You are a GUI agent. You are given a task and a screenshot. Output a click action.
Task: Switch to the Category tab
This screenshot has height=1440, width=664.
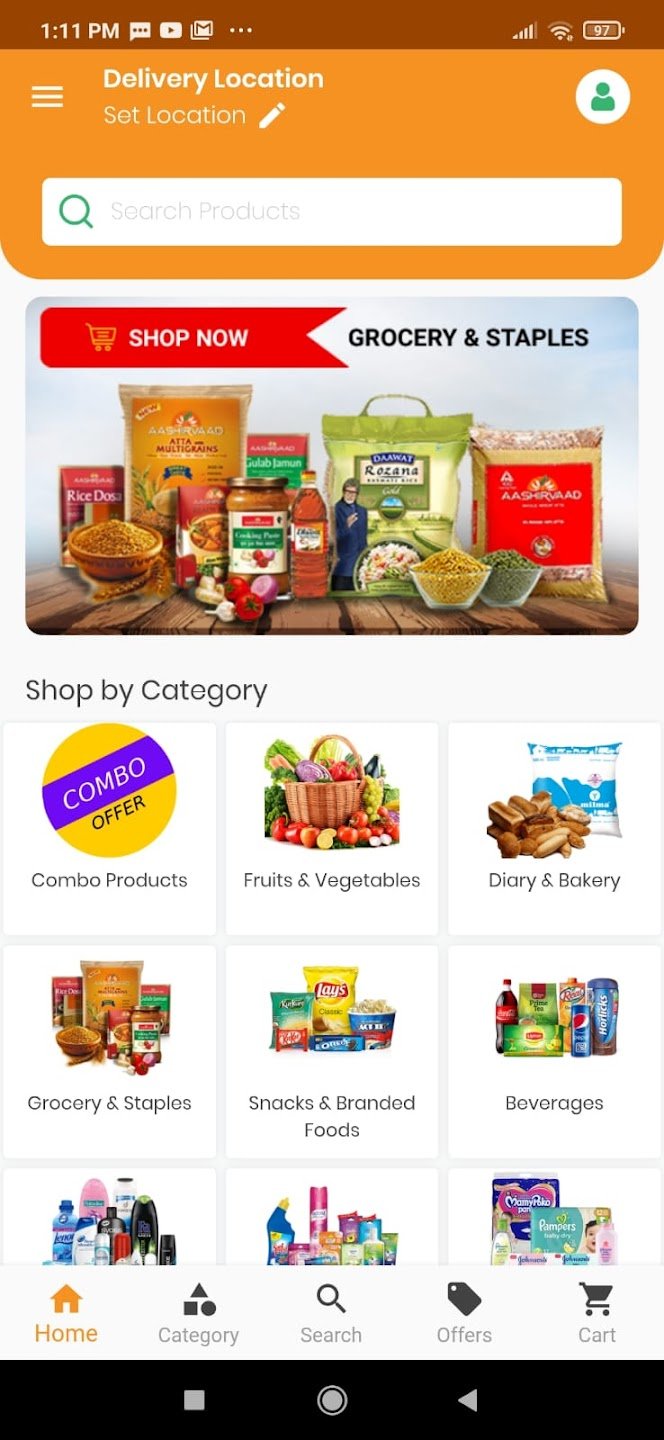(199, 1314)
